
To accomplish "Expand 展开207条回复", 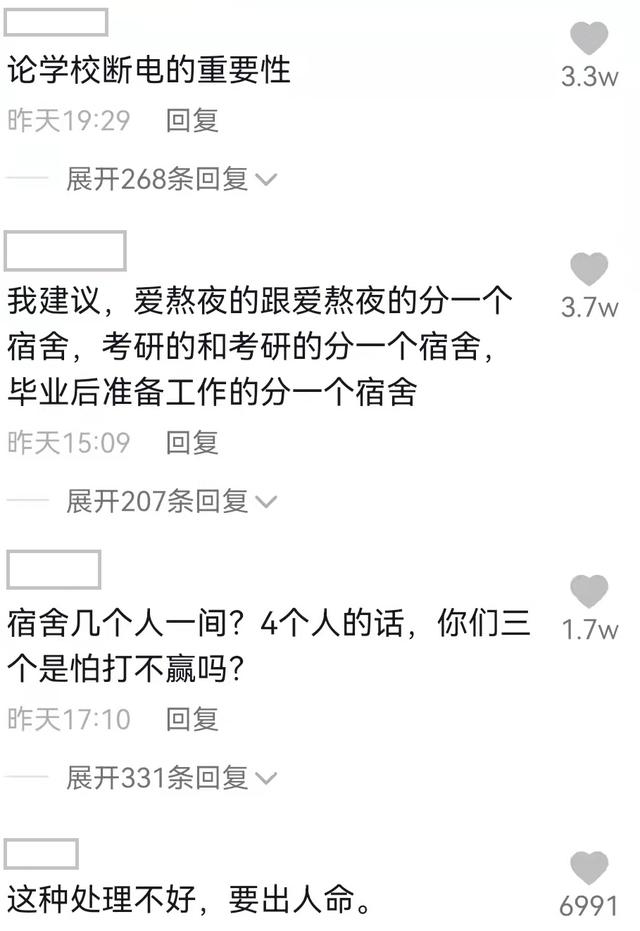I will click(170, 501).
